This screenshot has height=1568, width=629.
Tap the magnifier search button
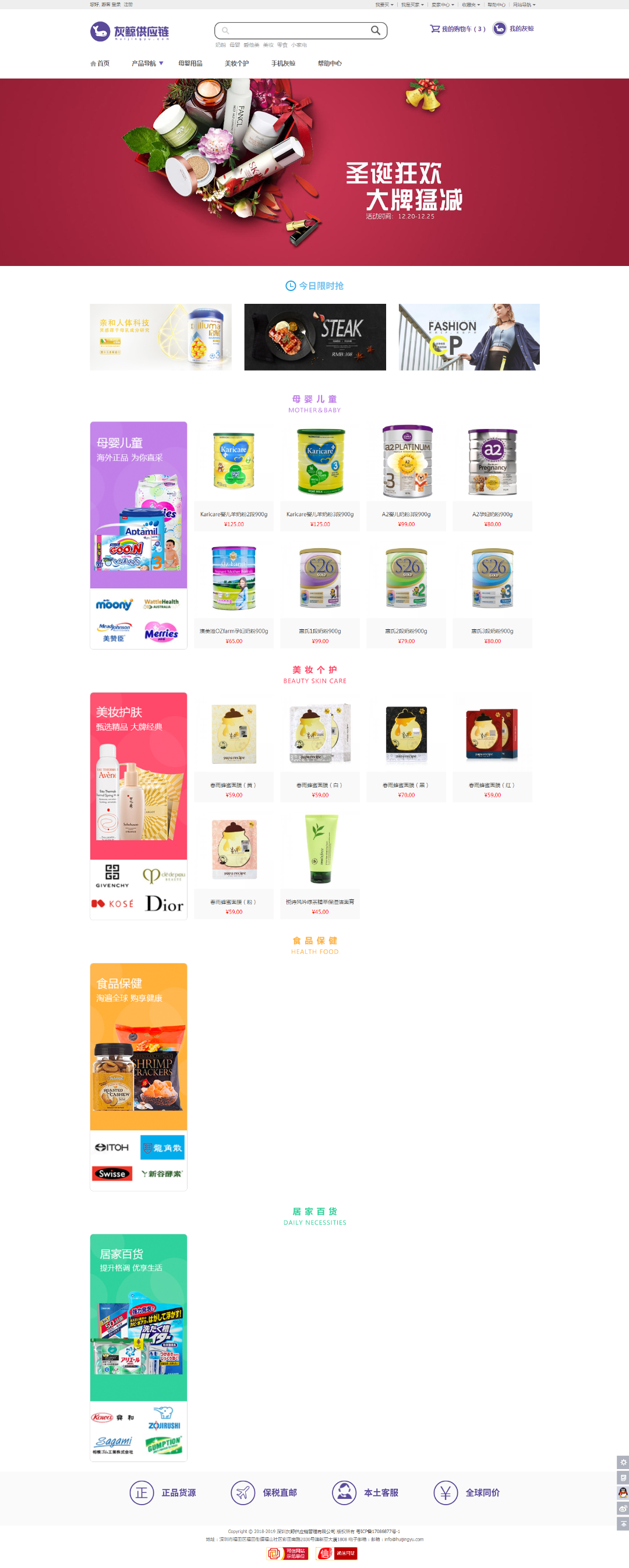coord(376,30)
